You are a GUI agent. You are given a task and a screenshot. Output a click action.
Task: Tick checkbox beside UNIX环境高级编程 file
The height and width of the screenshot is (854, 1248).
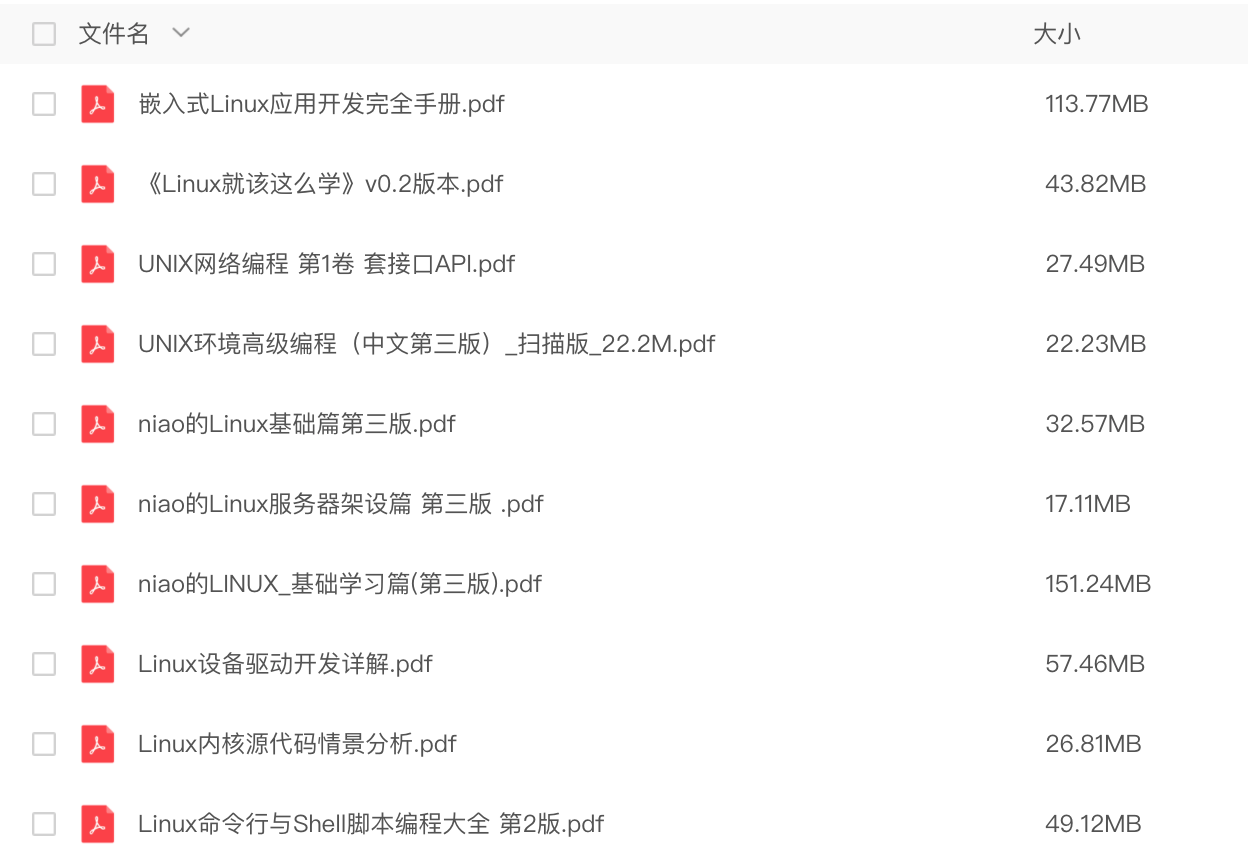(x=44, y=344)
